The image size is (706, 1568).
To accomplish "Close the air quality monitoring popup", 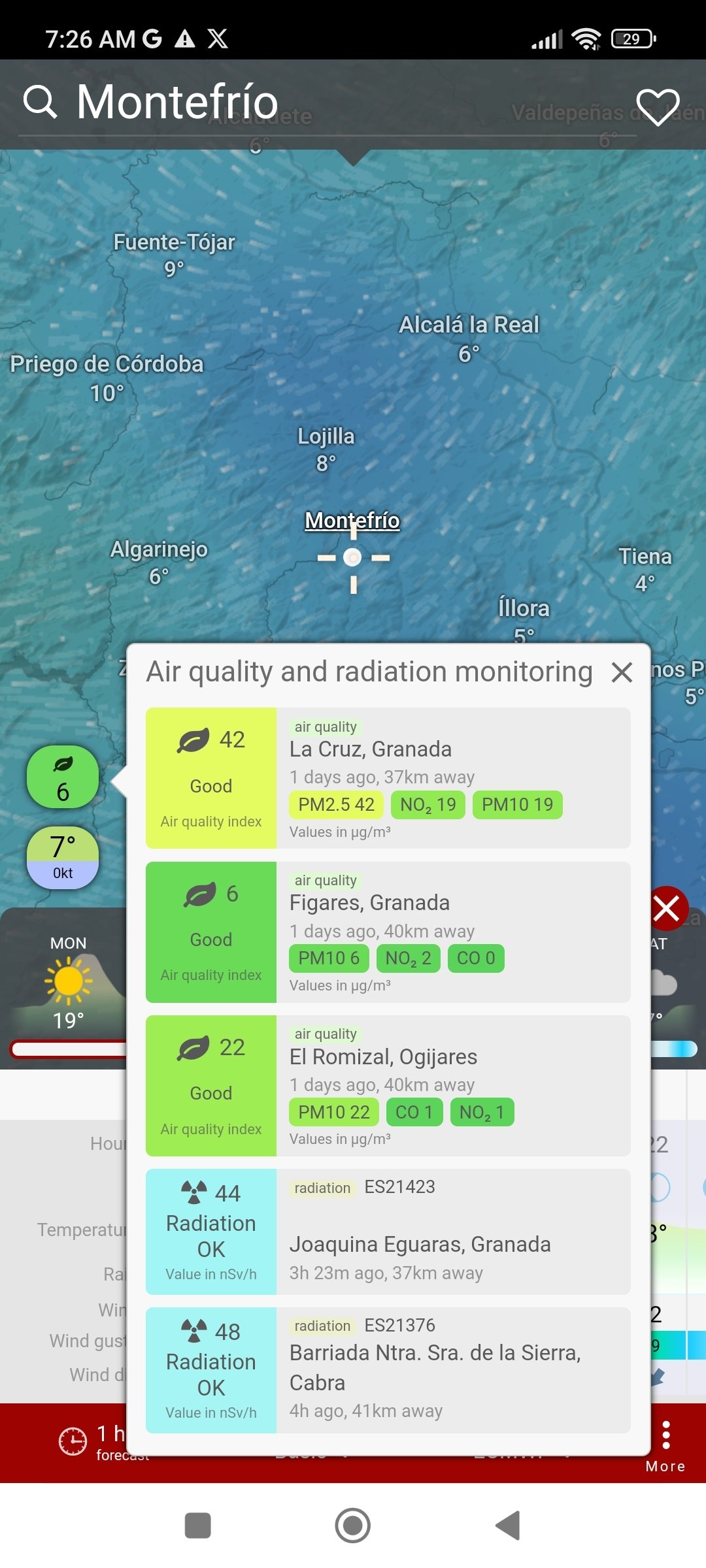I will (x=622, y=672).
